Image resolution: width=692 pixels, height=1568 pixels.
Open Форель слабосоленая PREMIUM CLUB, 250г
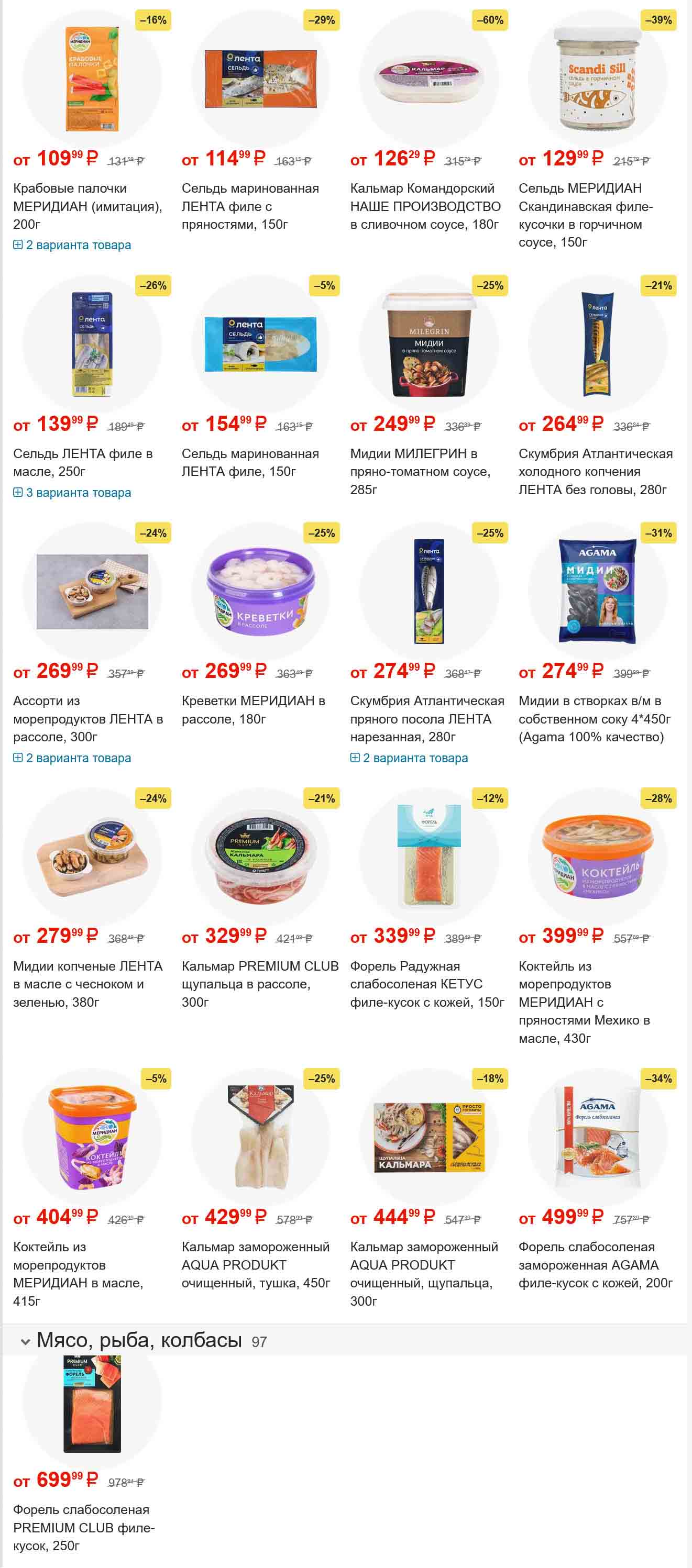tap(83, 1527)
